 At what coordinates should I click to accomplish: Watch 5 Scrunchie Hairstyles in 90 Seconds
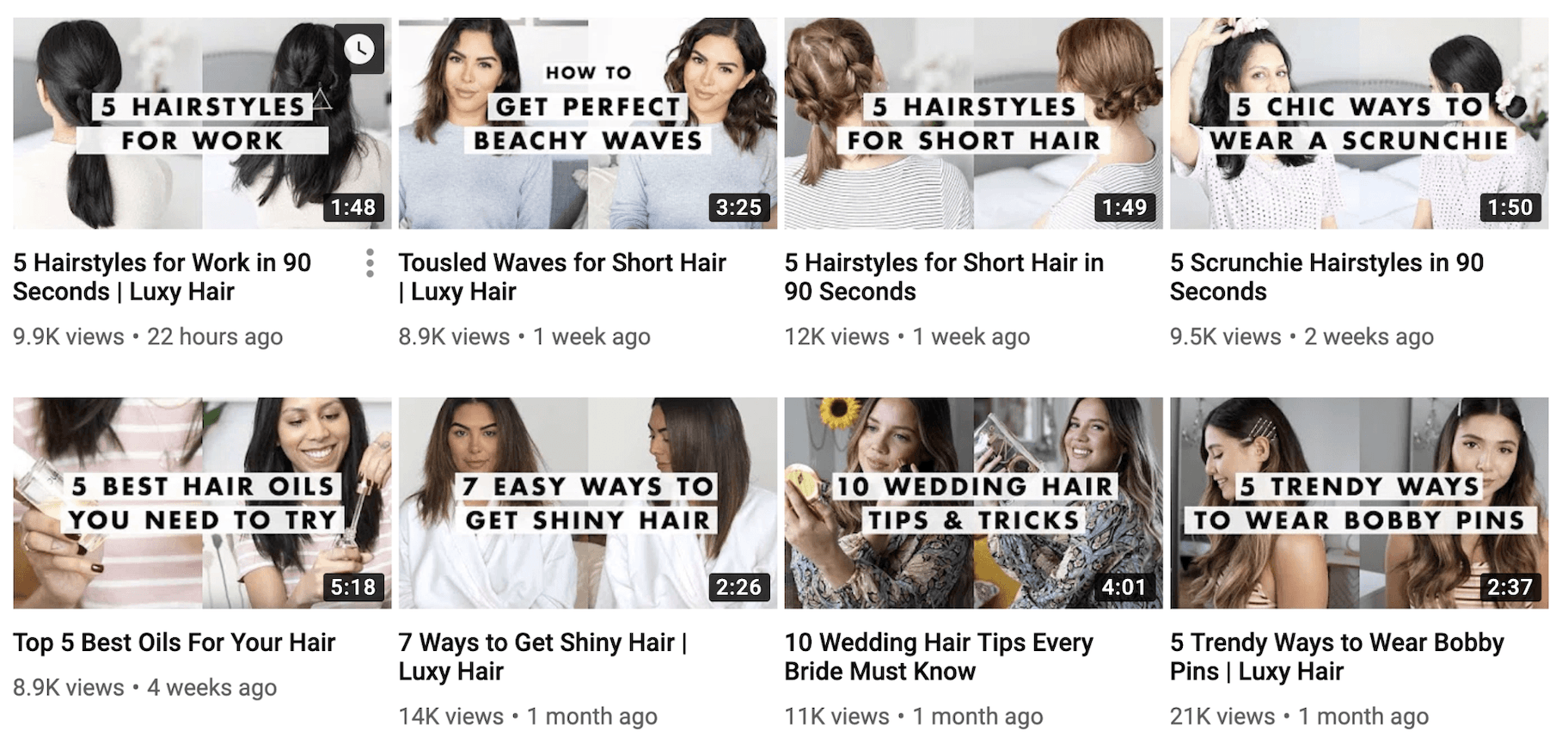[1358, 125]
